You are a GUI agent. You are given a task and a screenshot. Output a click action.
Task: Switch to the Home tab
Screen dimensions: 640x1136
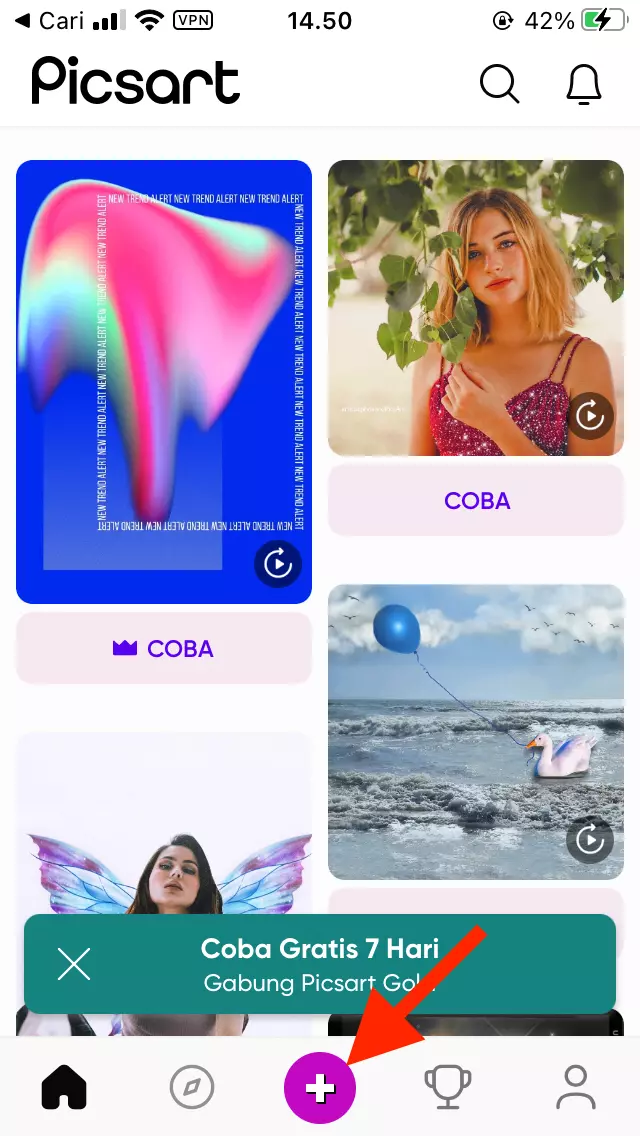tap(64, 1087)
